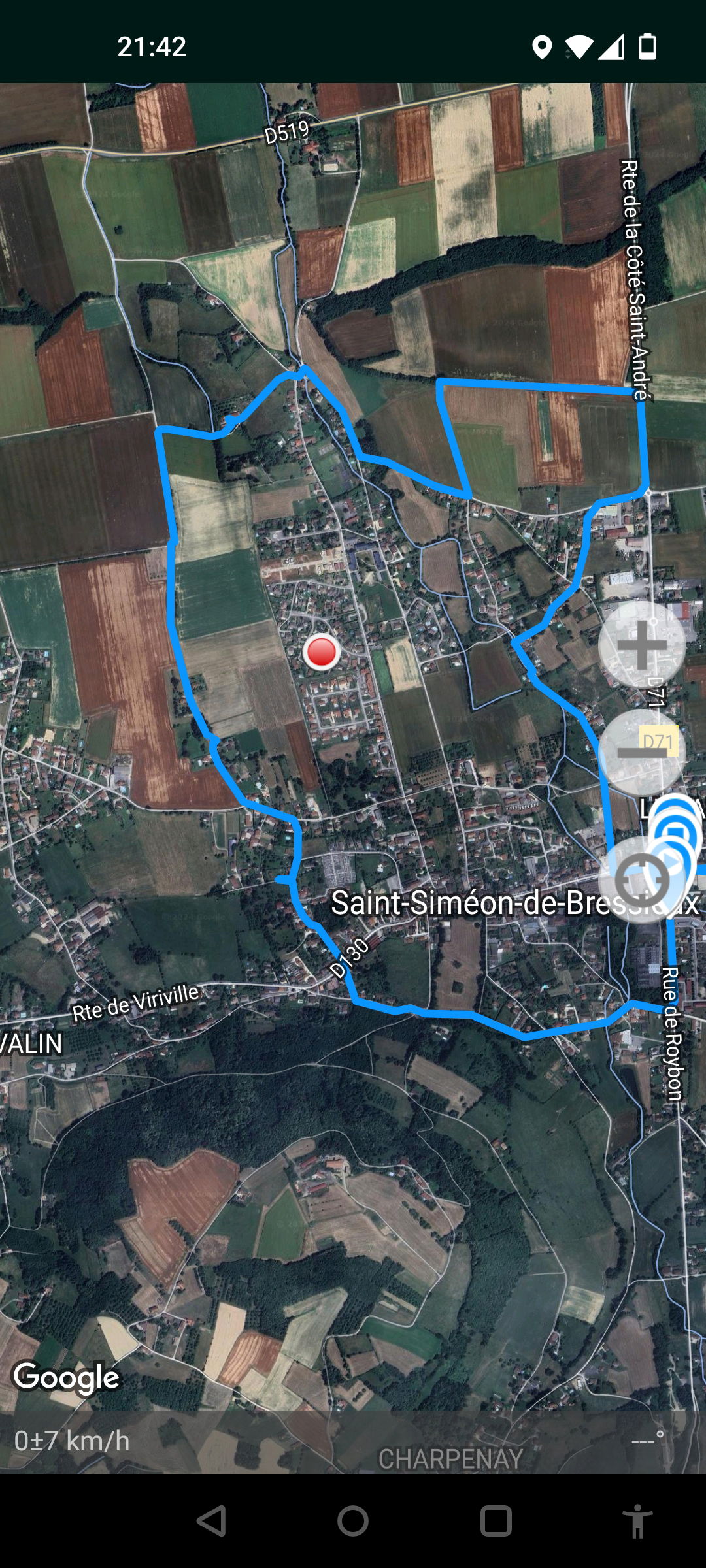
Task: Zoom in with the plus button
Action: click(641, 645)
